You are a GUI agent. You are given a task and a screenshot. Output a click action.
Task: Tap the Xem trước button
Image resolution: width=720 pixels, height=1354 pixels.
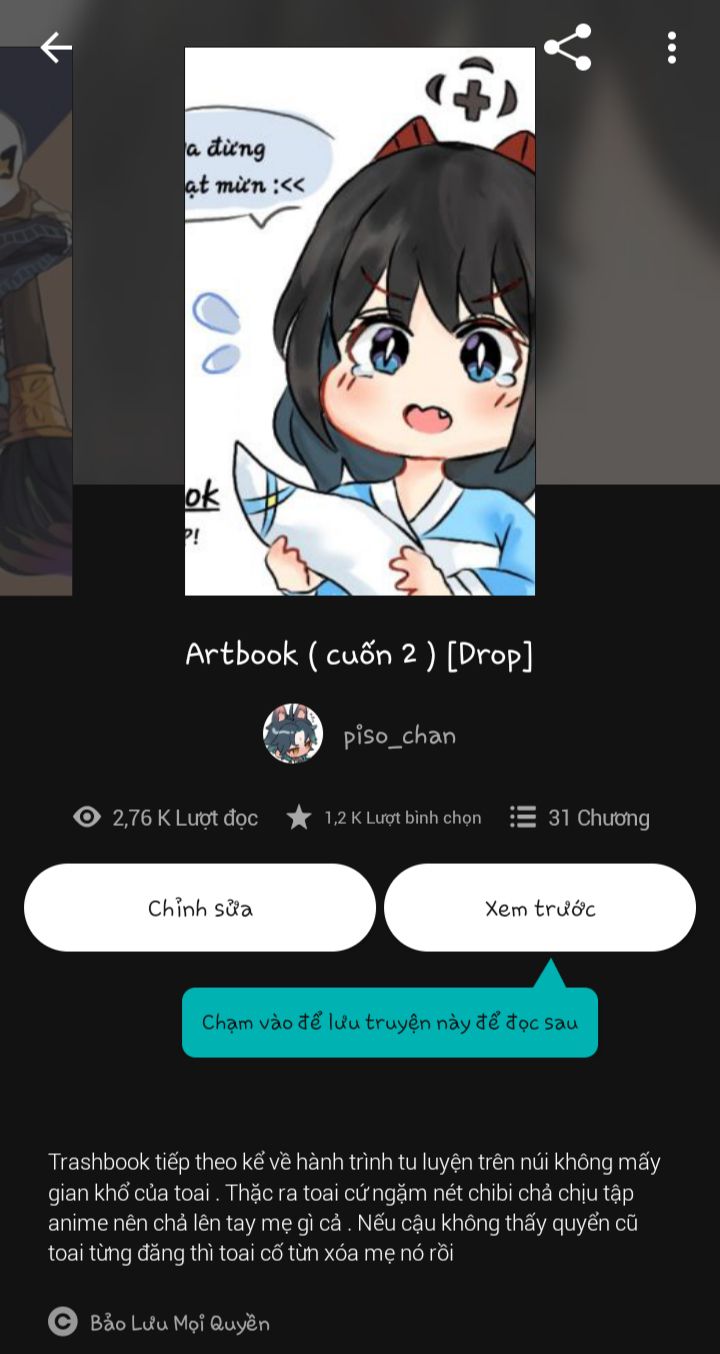539,908
